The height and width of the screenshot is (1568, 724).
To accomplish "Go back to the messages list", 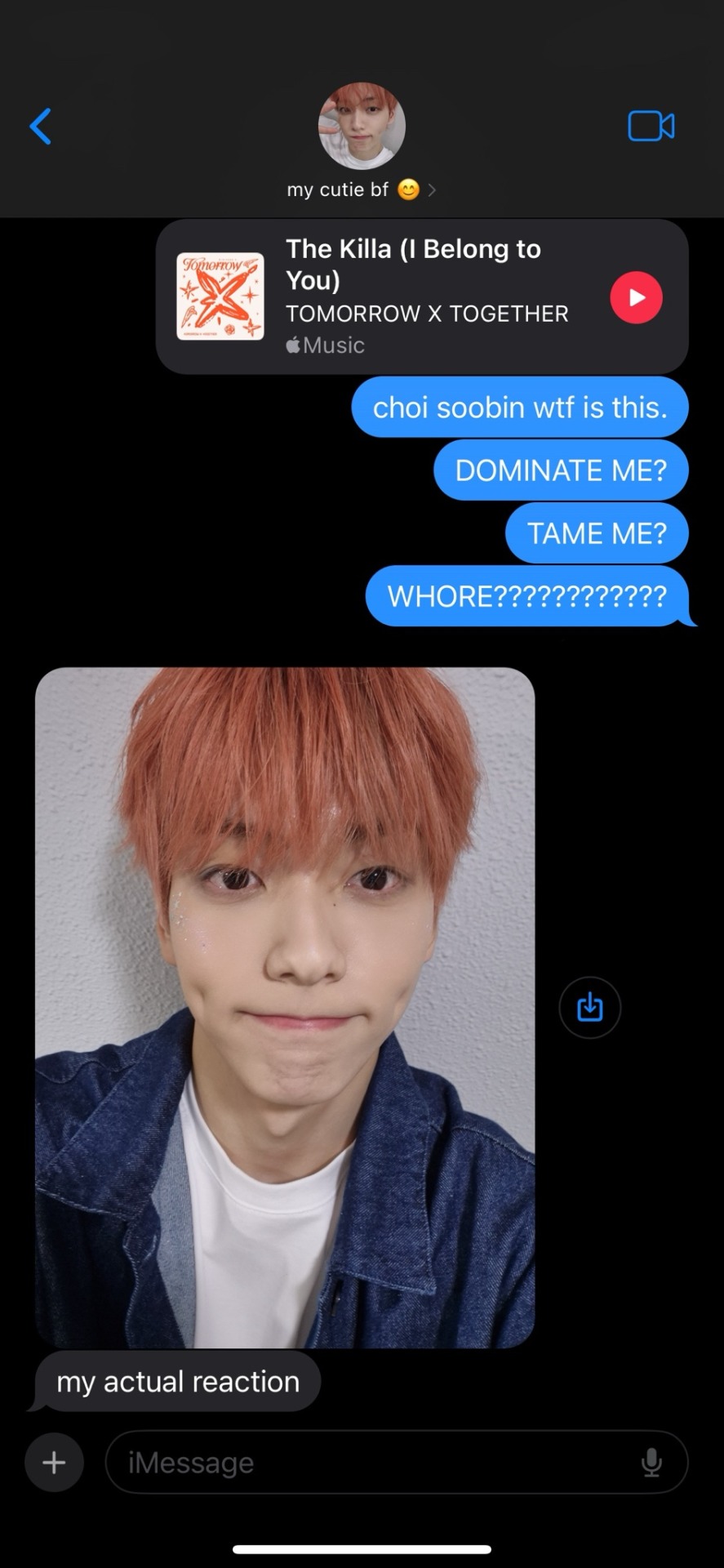I will point(41,127).
